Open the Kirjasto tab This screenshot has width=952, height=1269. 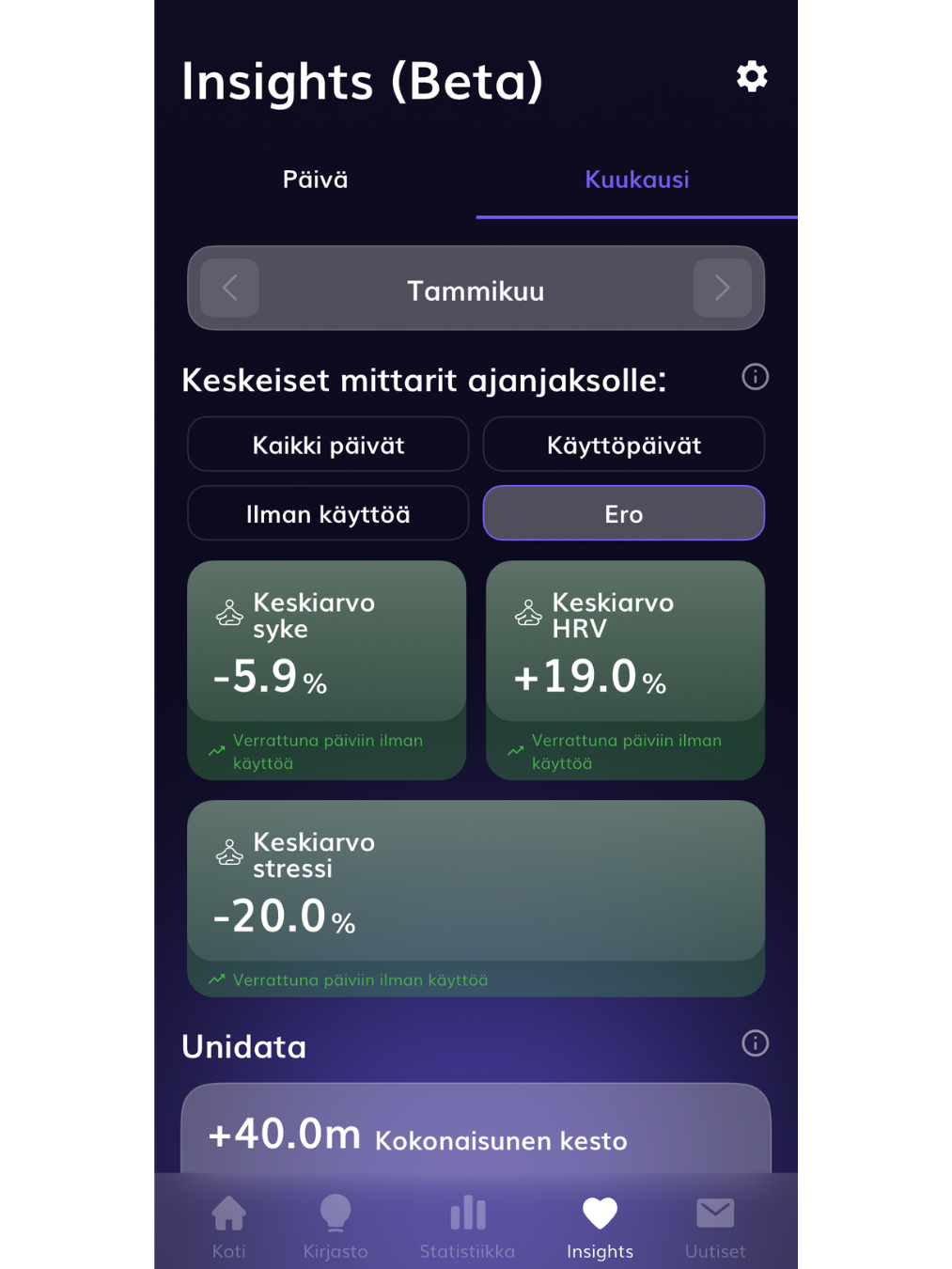pyautogui.click(x=336, y=1226)
